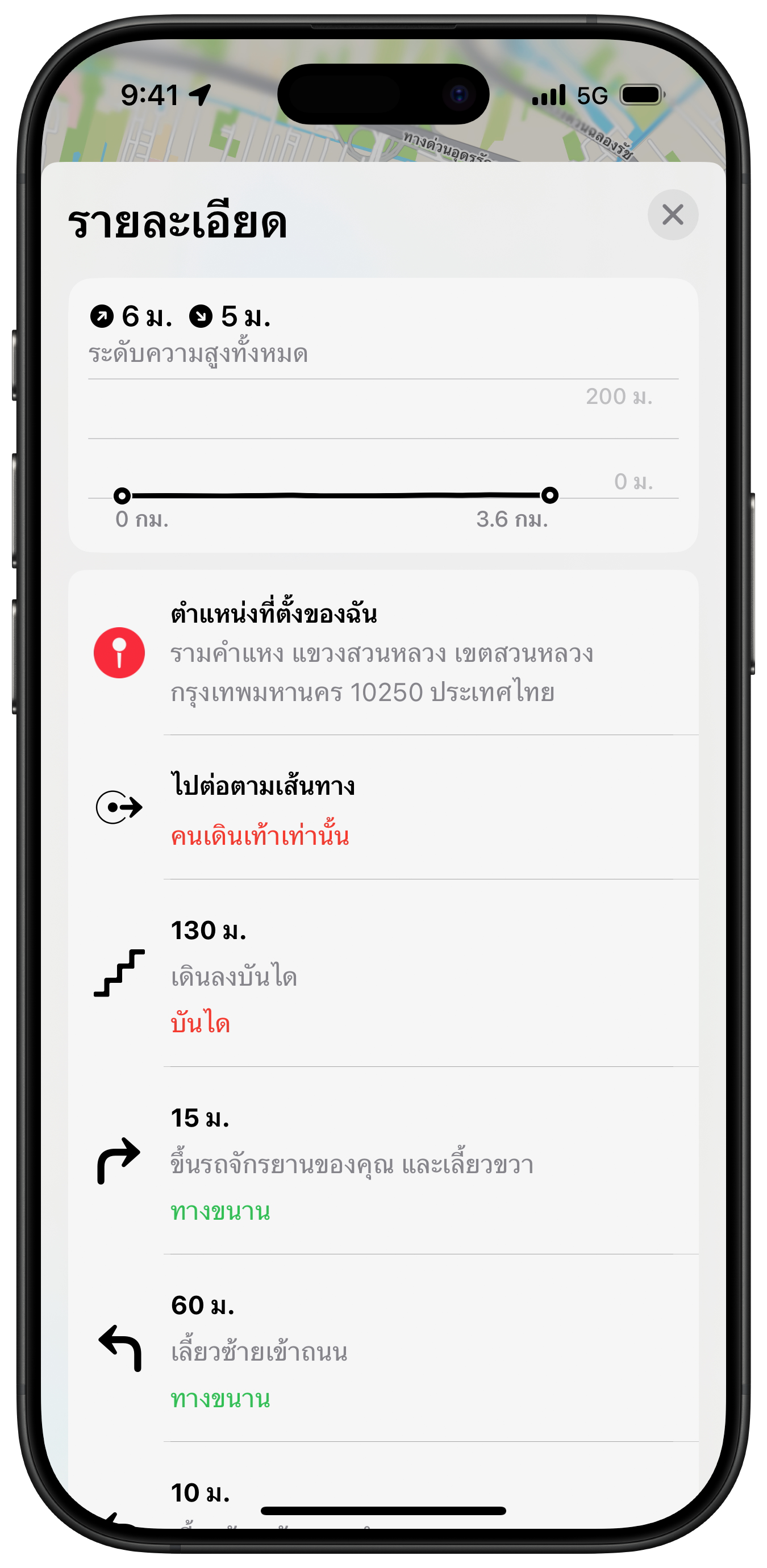The image size is (767, 1568).
Task: Close the รายละเอียด details sheet
Action: pyautogui.click(x=672, y=214)
